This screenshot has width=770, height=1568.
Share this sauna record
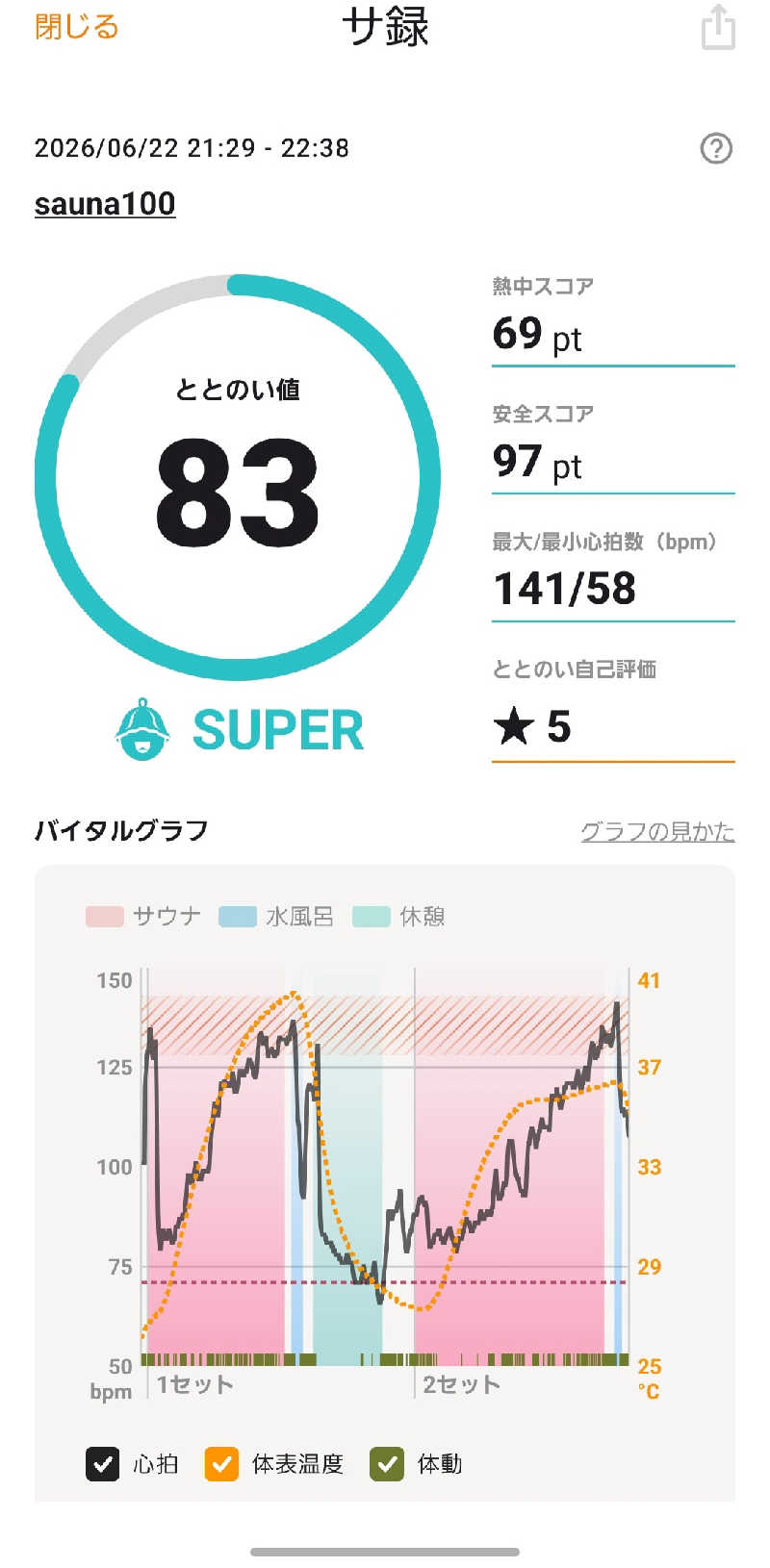coord(718,27)
